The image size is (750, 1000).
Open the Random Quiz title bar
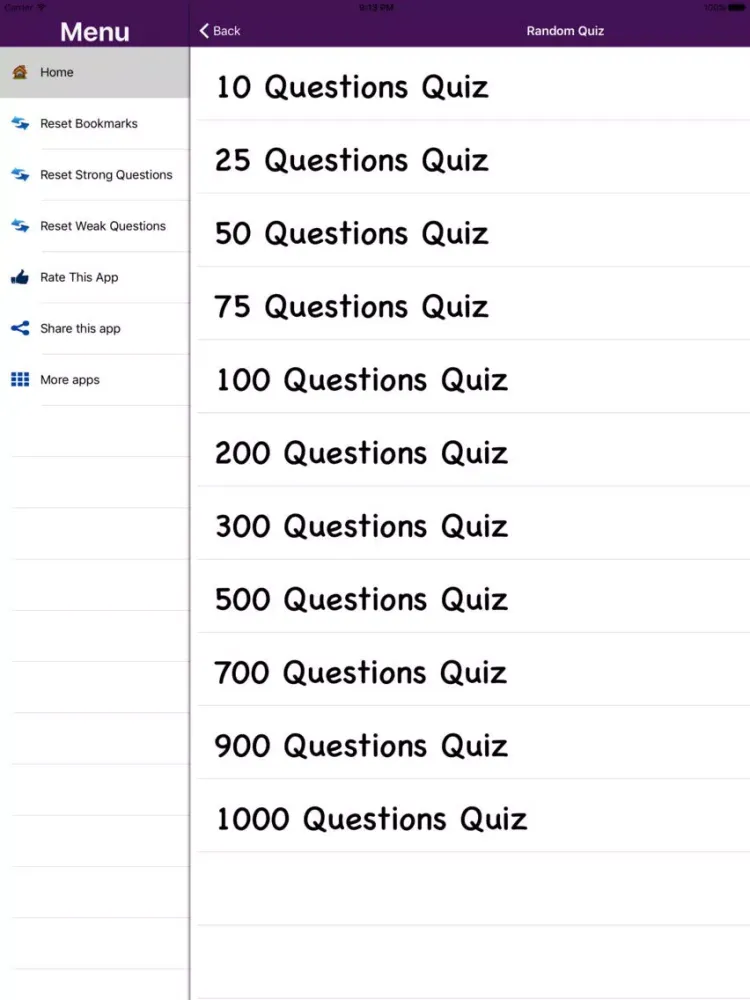tap(565, 31)
